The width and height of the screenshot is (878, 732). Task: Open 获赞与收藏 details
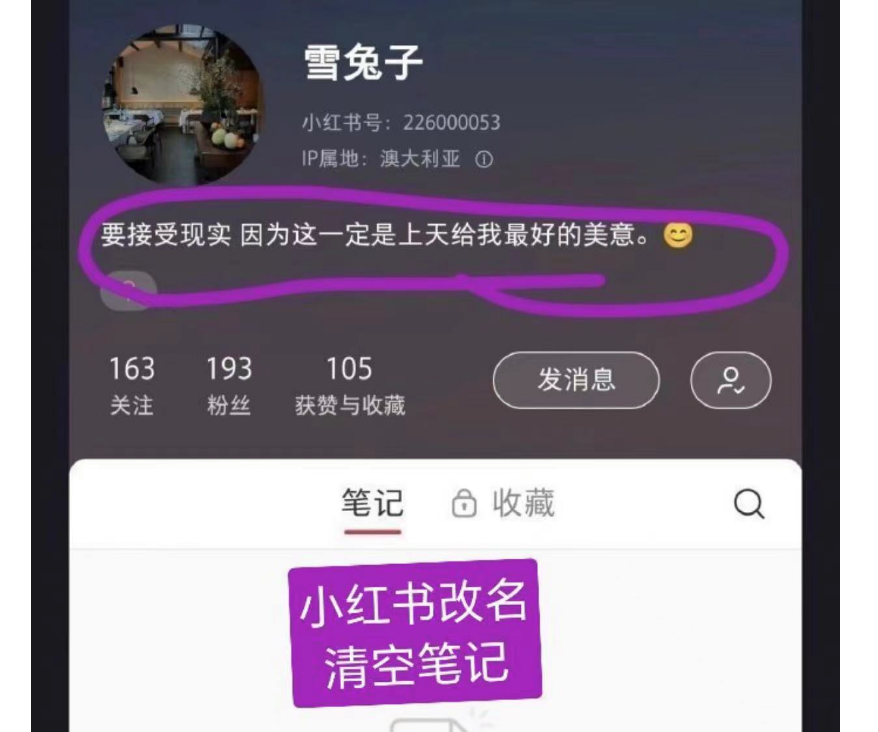coord(349,386)
